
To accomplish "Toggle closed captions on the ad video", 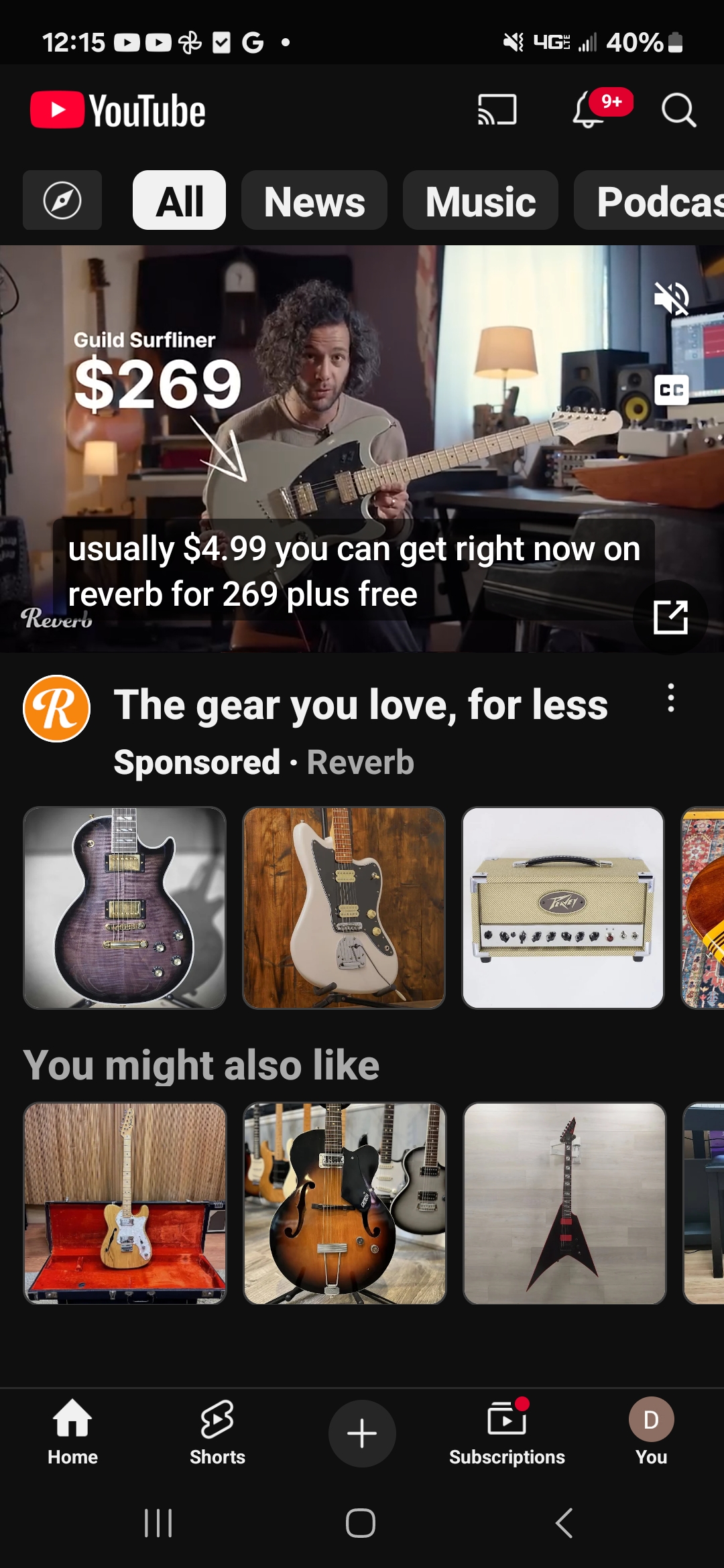I will [671, 389].
